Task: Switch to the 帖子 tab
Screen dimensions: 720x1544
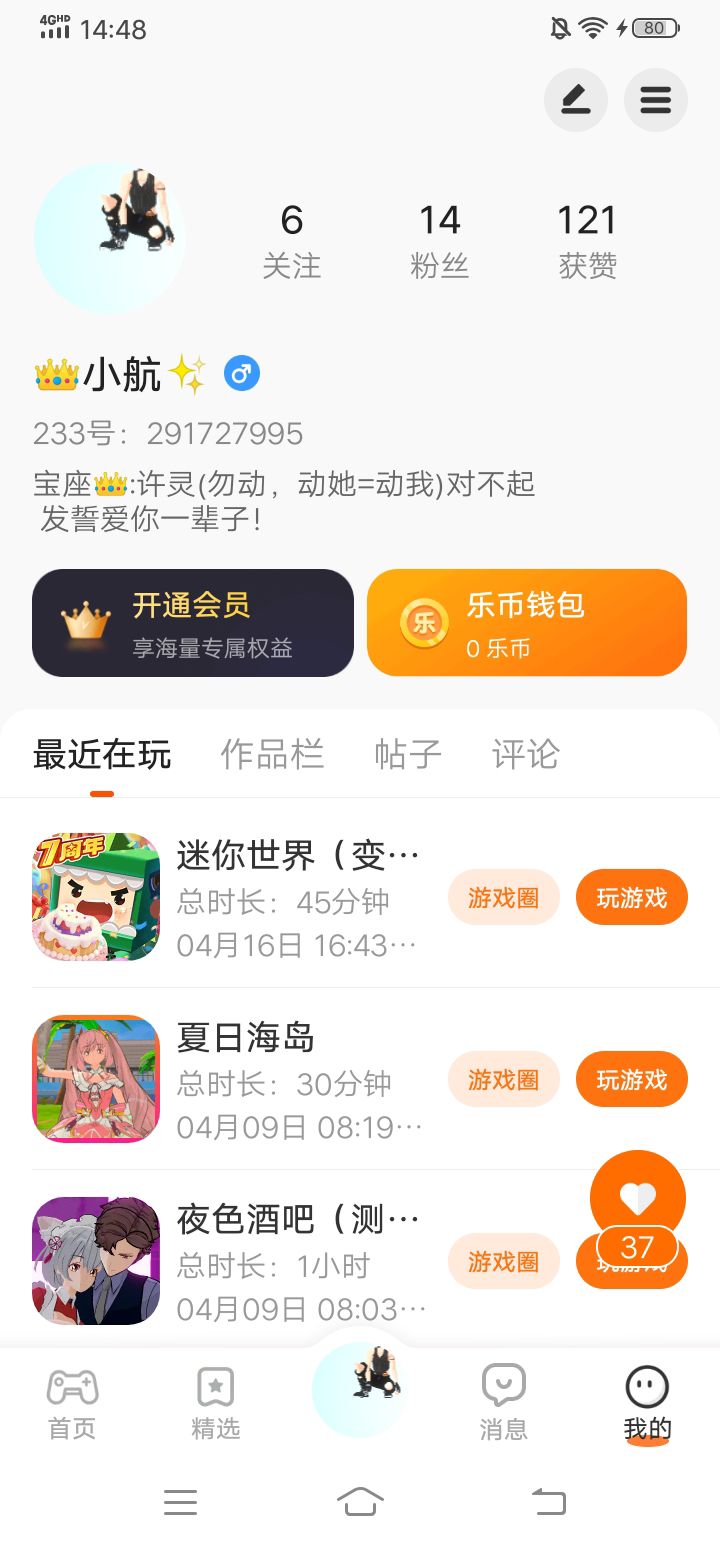Action: tap(408, 754)
